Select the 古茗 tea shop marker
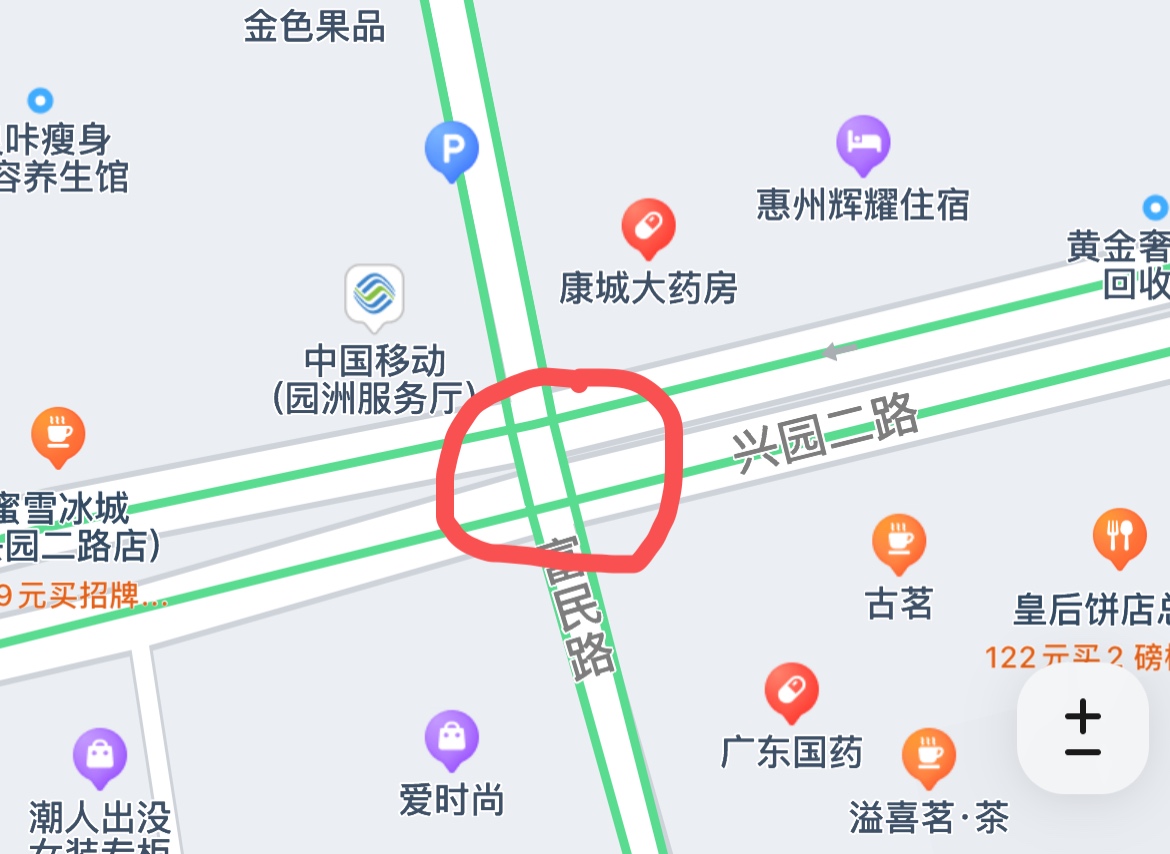Screen dimensions: 1170x854 pyautogui.click(x=898, y=542)
